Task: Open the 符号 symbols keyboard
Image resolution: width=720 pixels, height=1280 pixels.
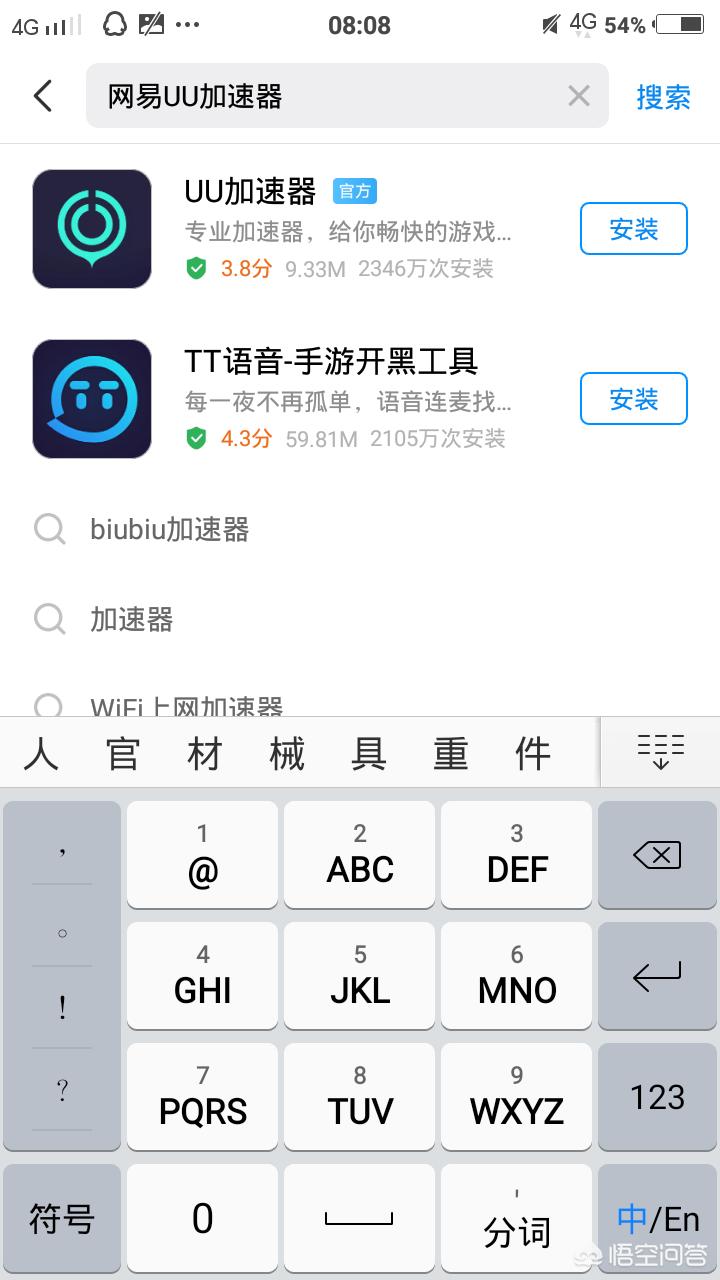Action: coord(61,1218)
